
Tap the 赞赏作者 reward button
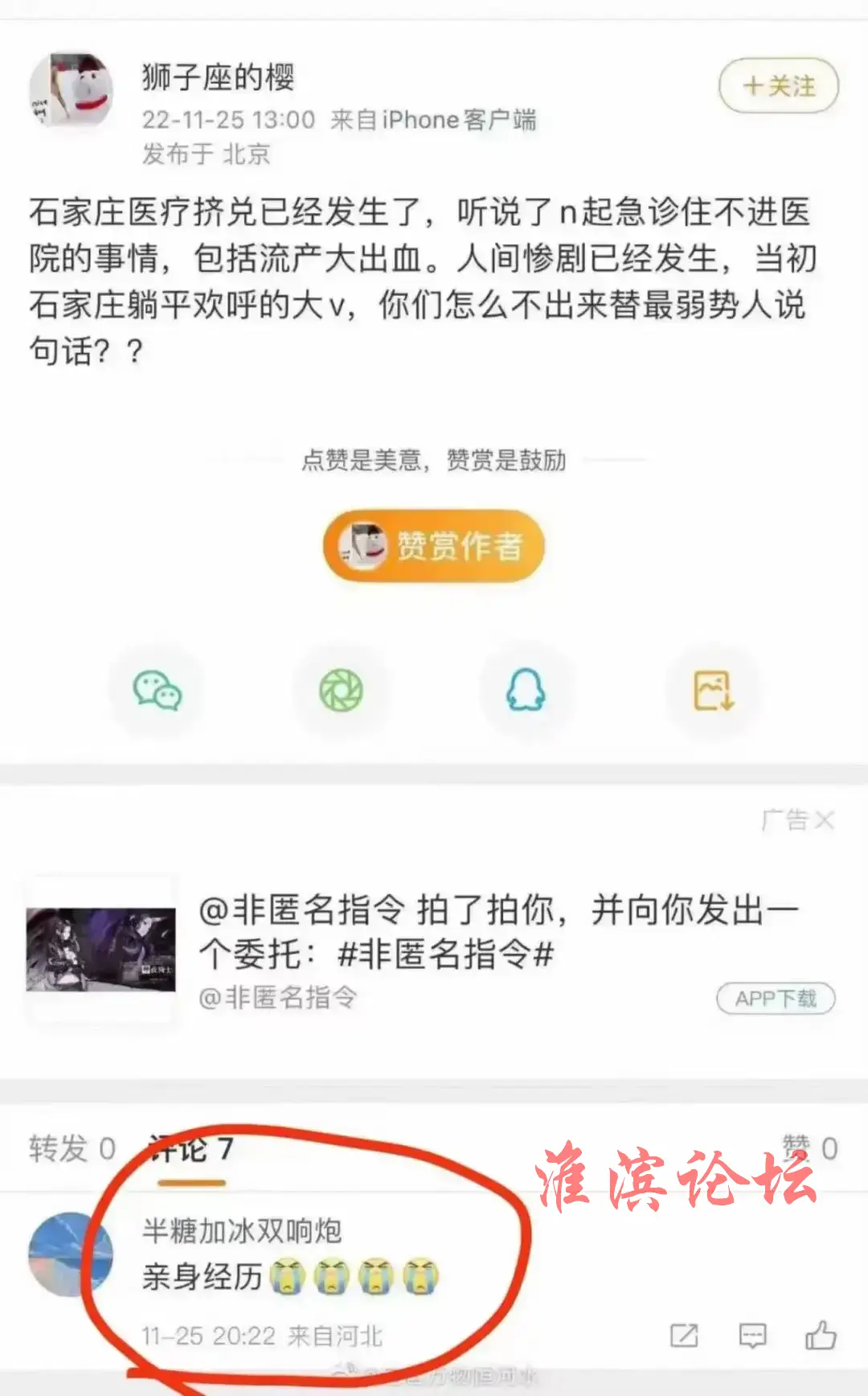pos(434,546)
